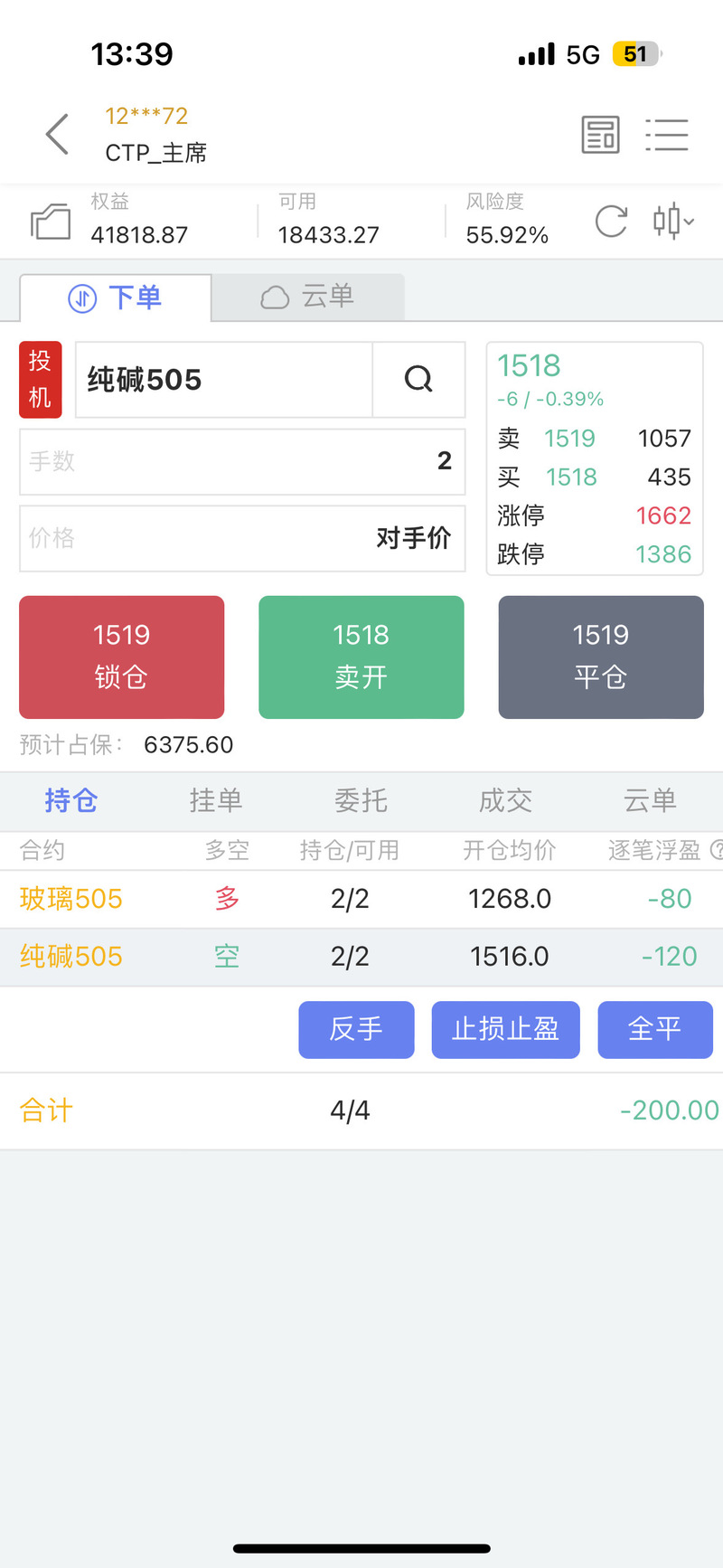Tap 止损止盈 stop-loss take-profit button

click(505, 1029)
